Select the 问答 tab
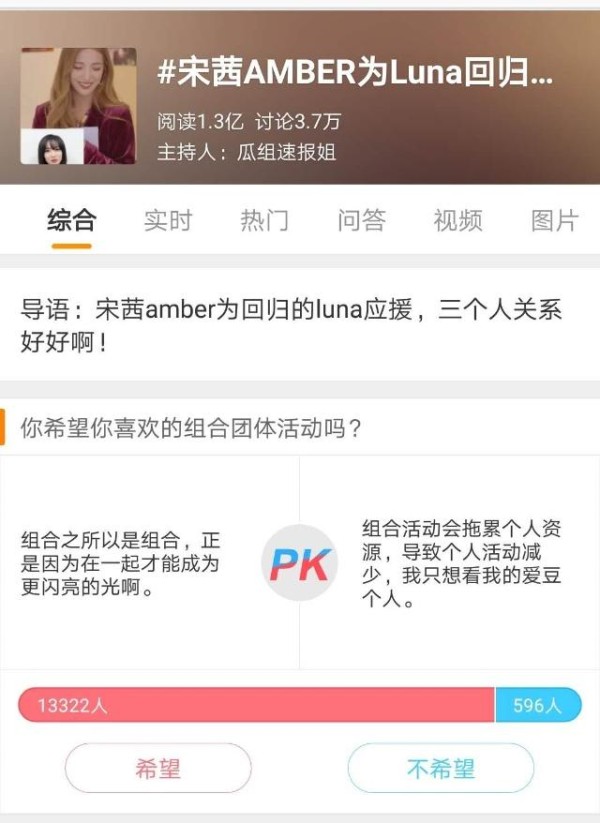 361,221
